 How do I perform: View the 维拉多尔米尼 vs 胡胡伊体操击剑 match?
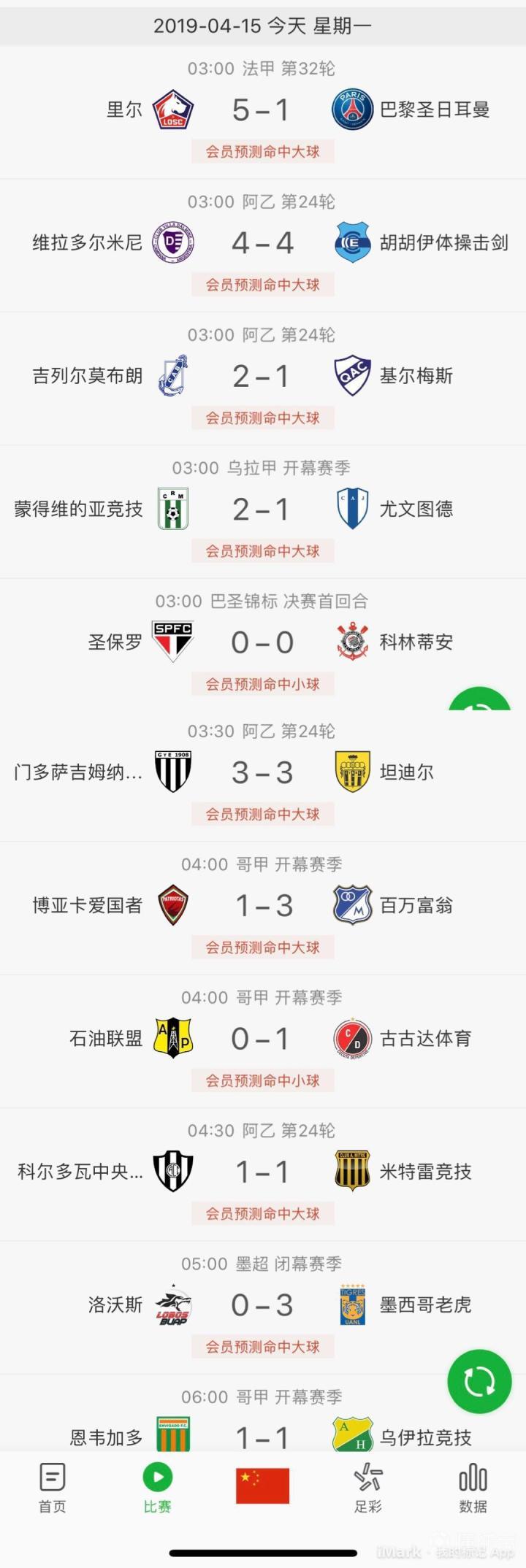point(262,244)
